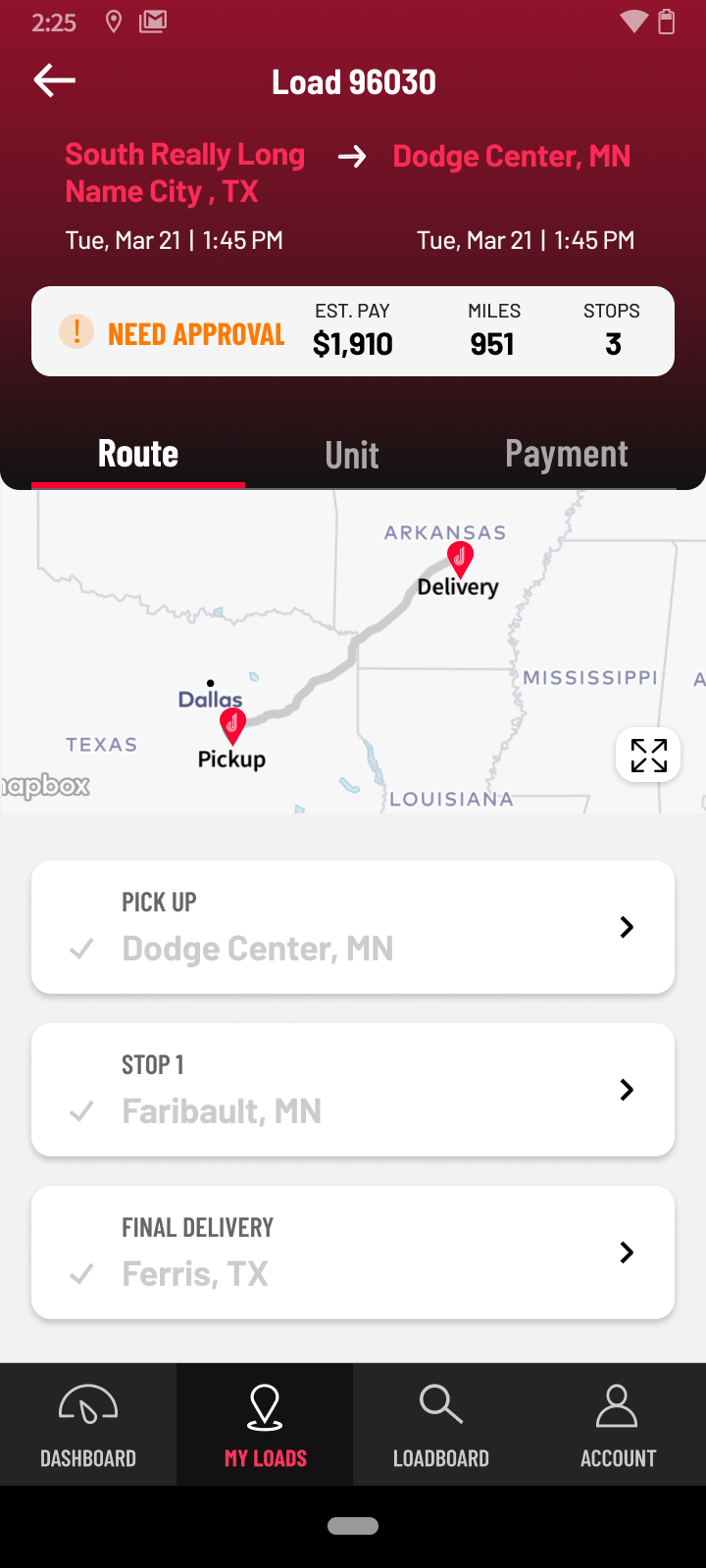Go to the Dashboard tab
The image size is (706, 1568).
point(88,1425)
